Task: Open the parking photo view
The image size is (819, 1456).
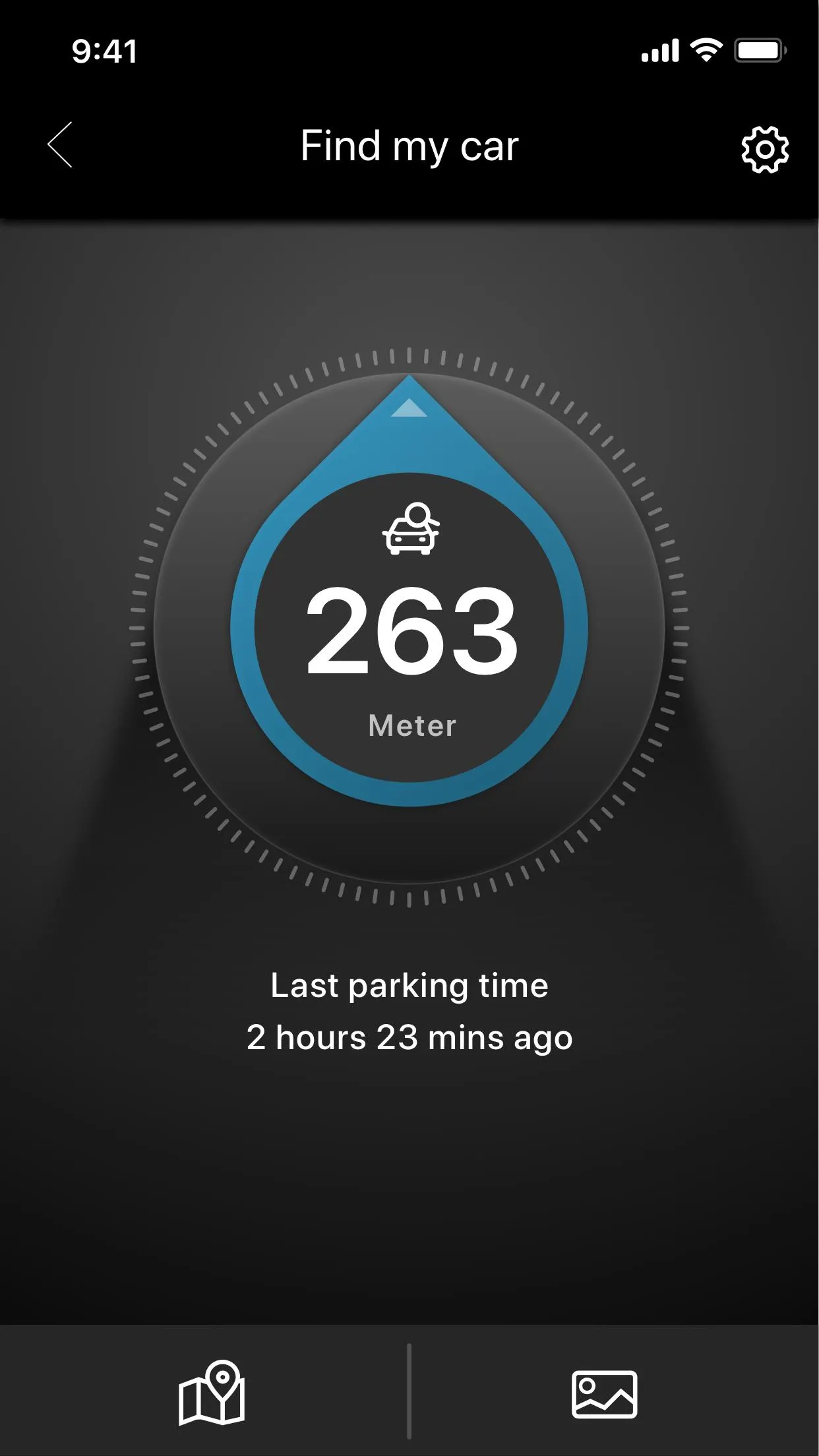Action: (x=604, y=1394)
